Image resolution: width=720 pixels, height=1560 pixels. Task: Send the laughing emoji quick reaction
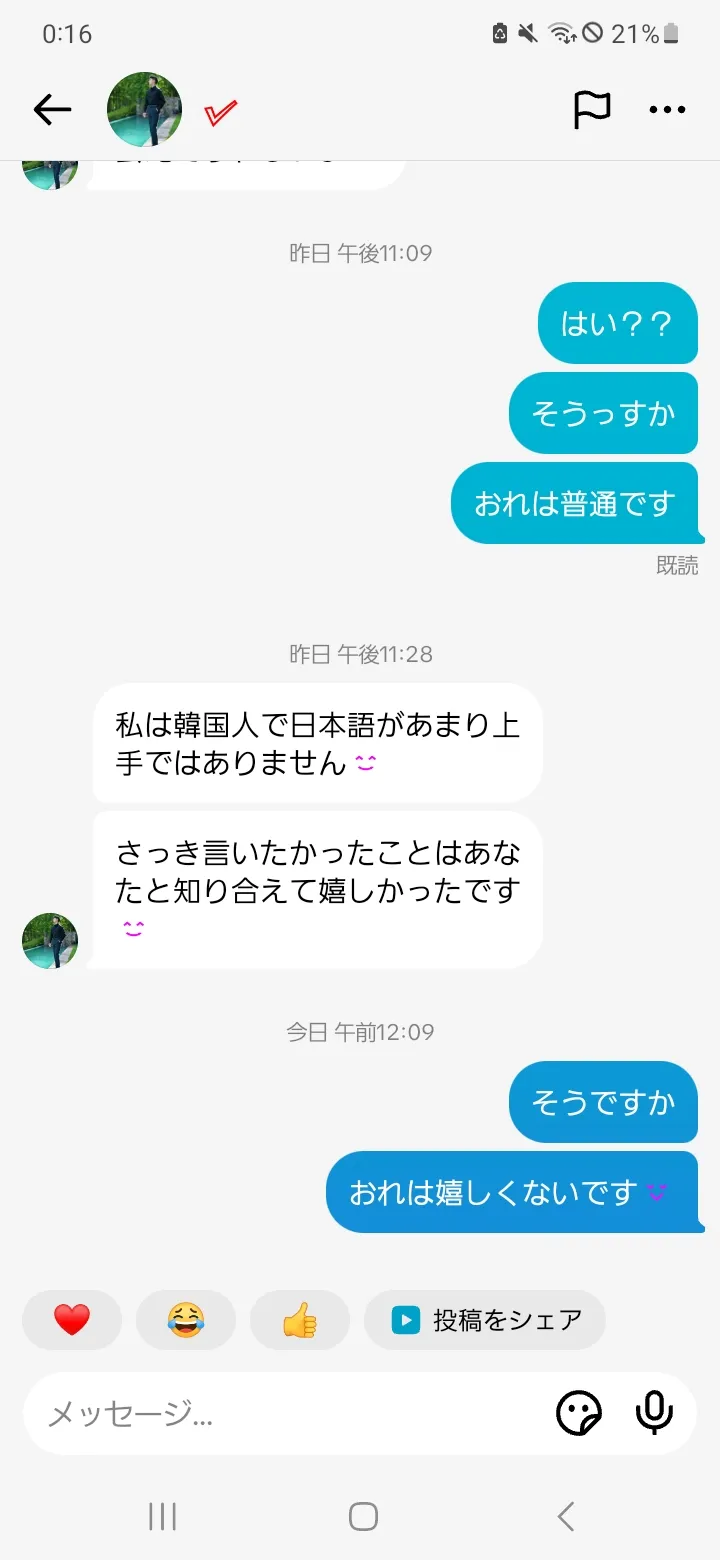click(x=186, y=1320)
